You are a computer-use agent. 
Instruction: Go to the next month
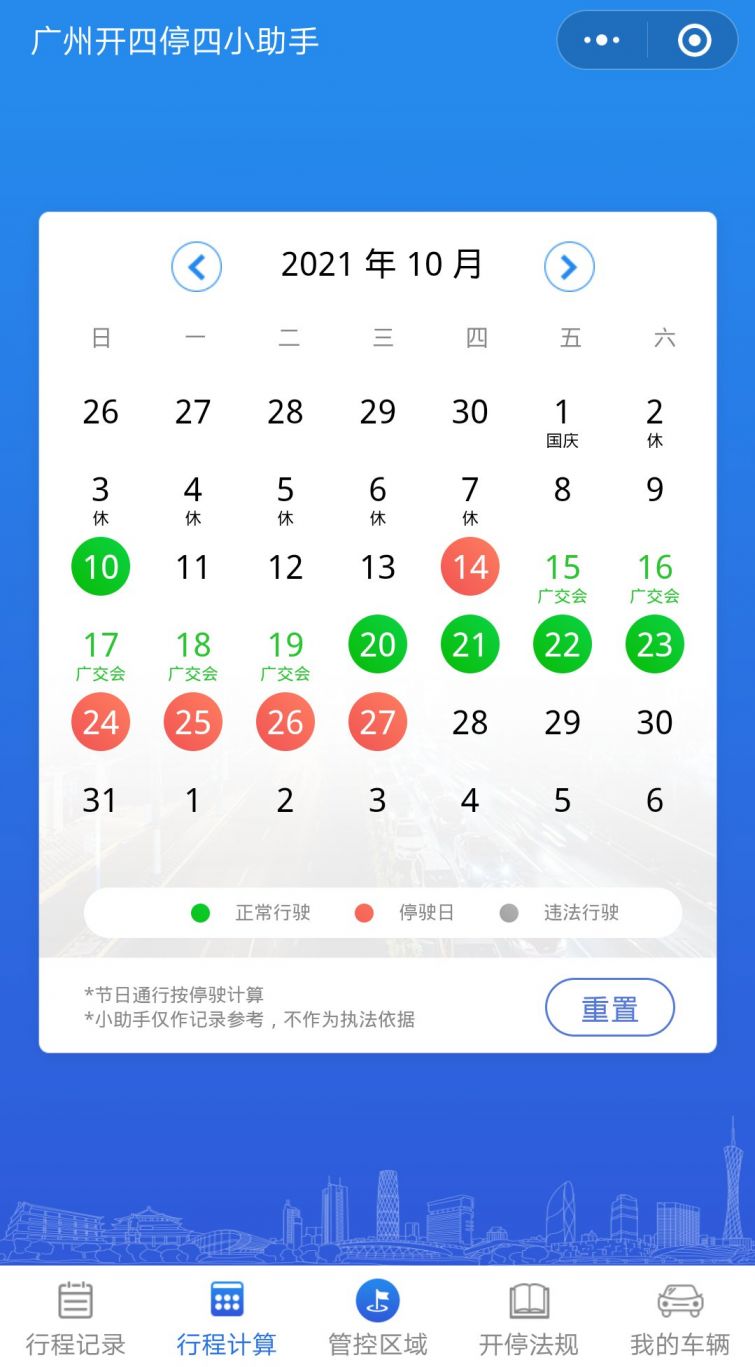pyautogui.click(x=569, y=267)
